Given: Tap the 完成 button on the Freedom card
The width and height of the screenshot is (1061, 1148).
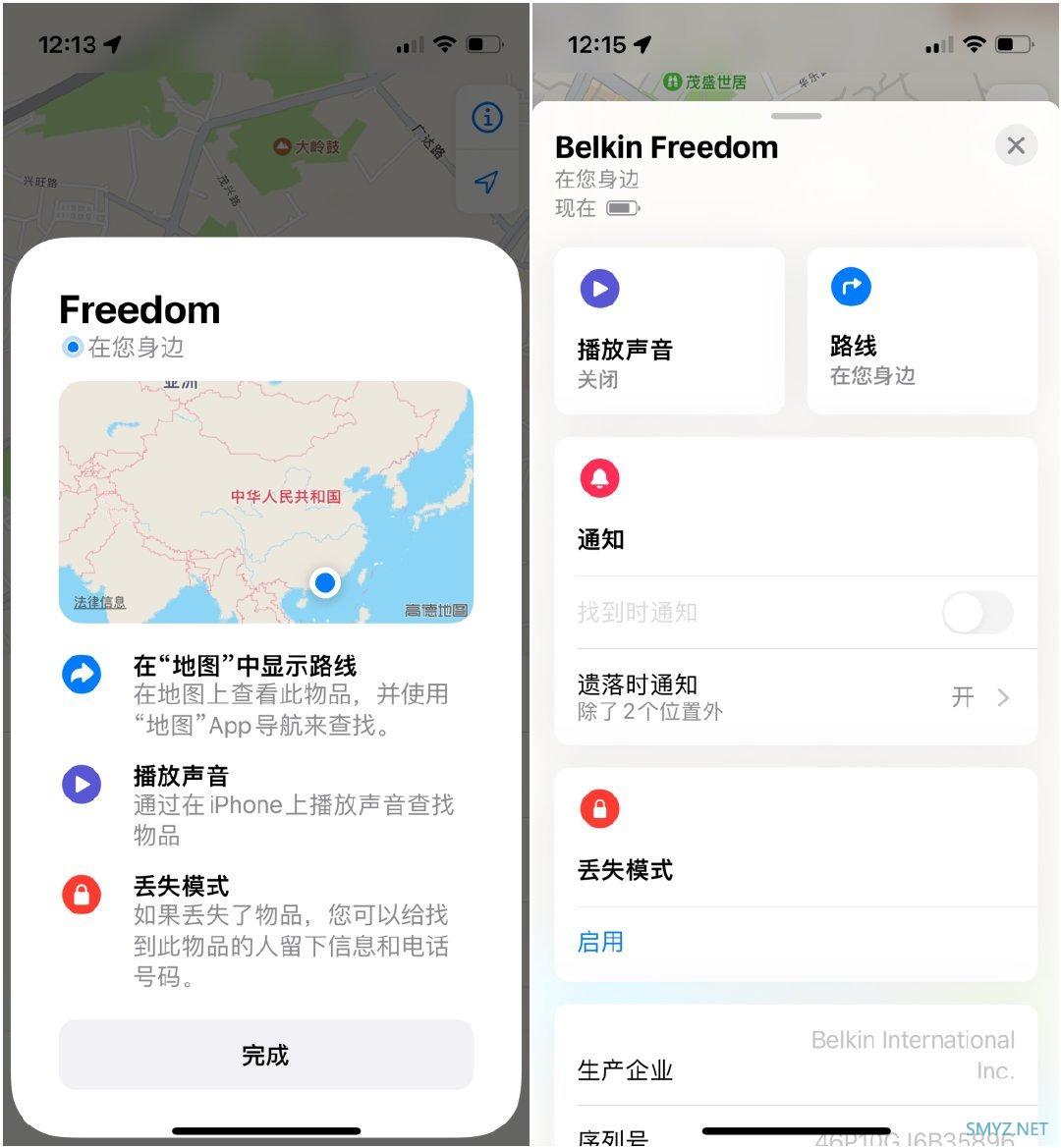Looking at the screenshot, I should [265, 1055].
